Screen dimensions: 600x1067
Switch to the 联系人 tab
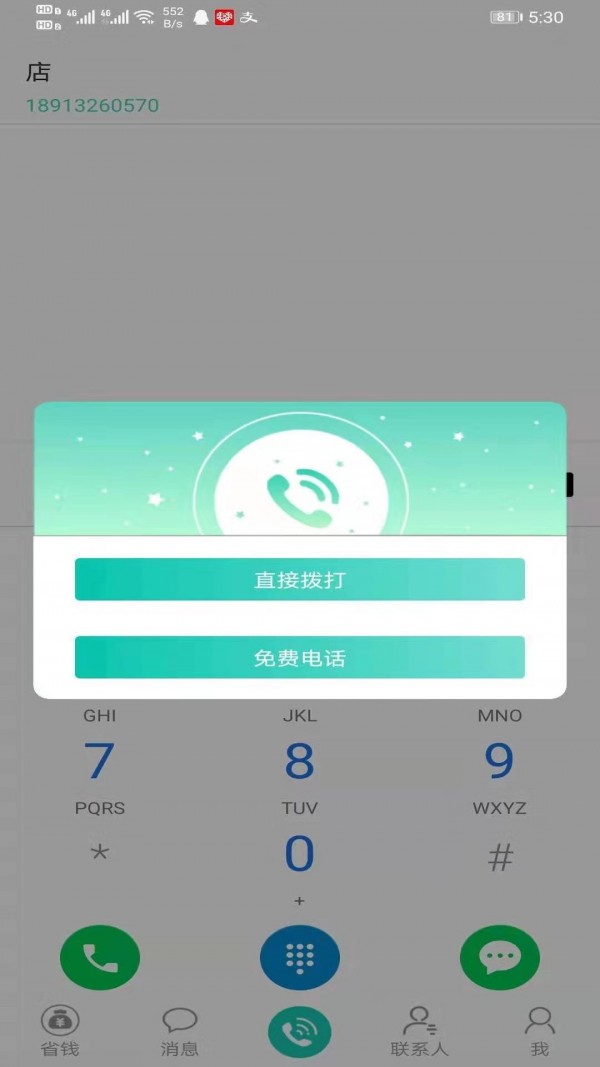pos(419,1031)
